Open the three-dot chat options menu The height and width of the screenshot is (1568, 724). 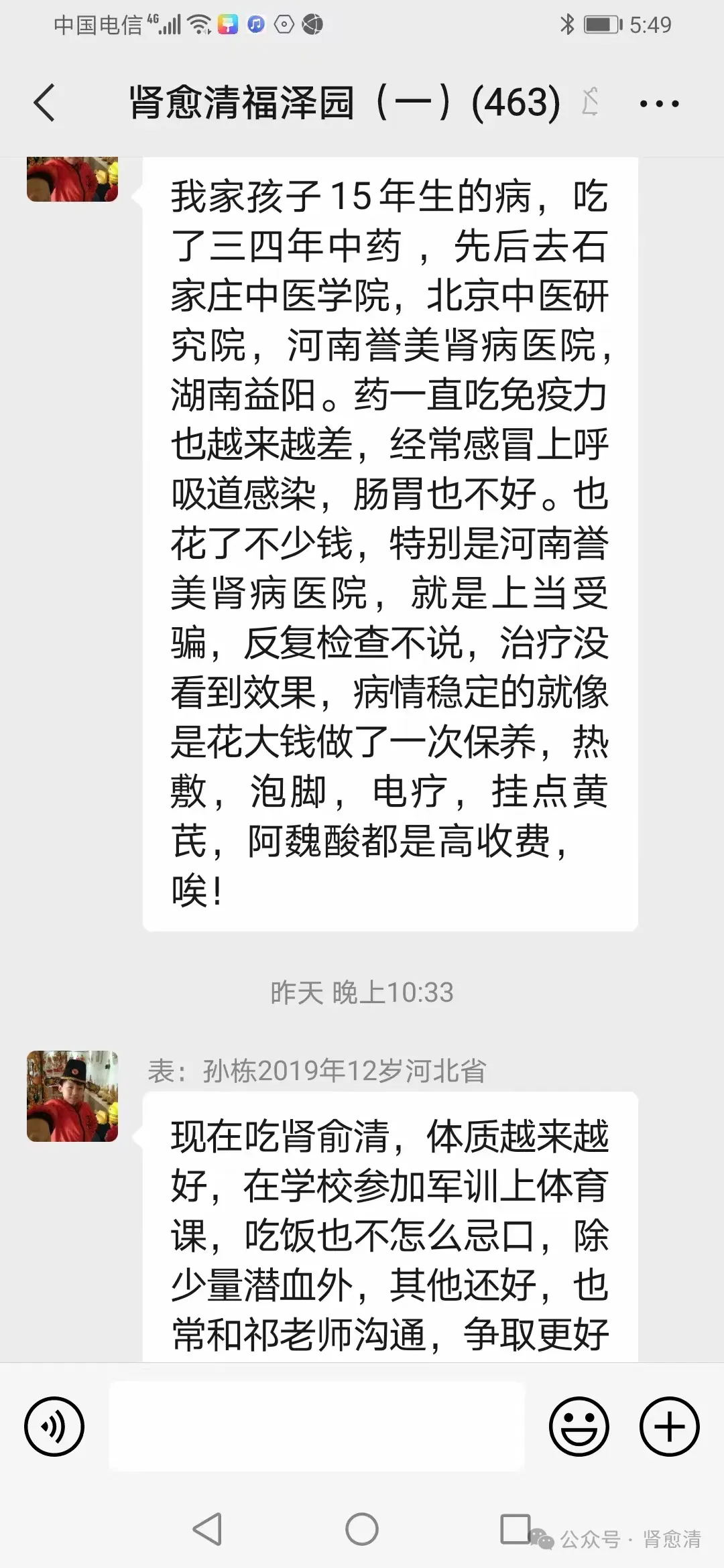[659, 104]
